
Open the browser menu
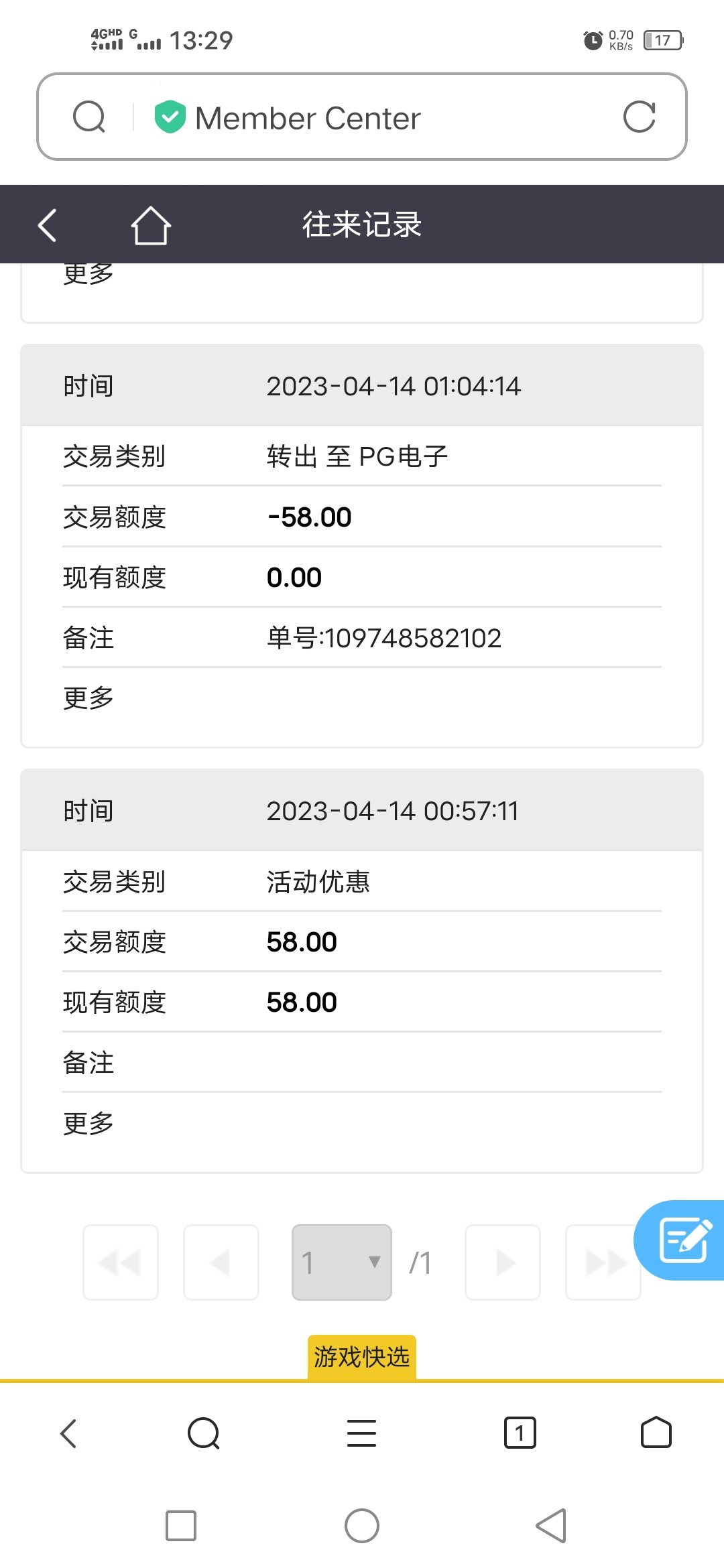coord(362,1433)
